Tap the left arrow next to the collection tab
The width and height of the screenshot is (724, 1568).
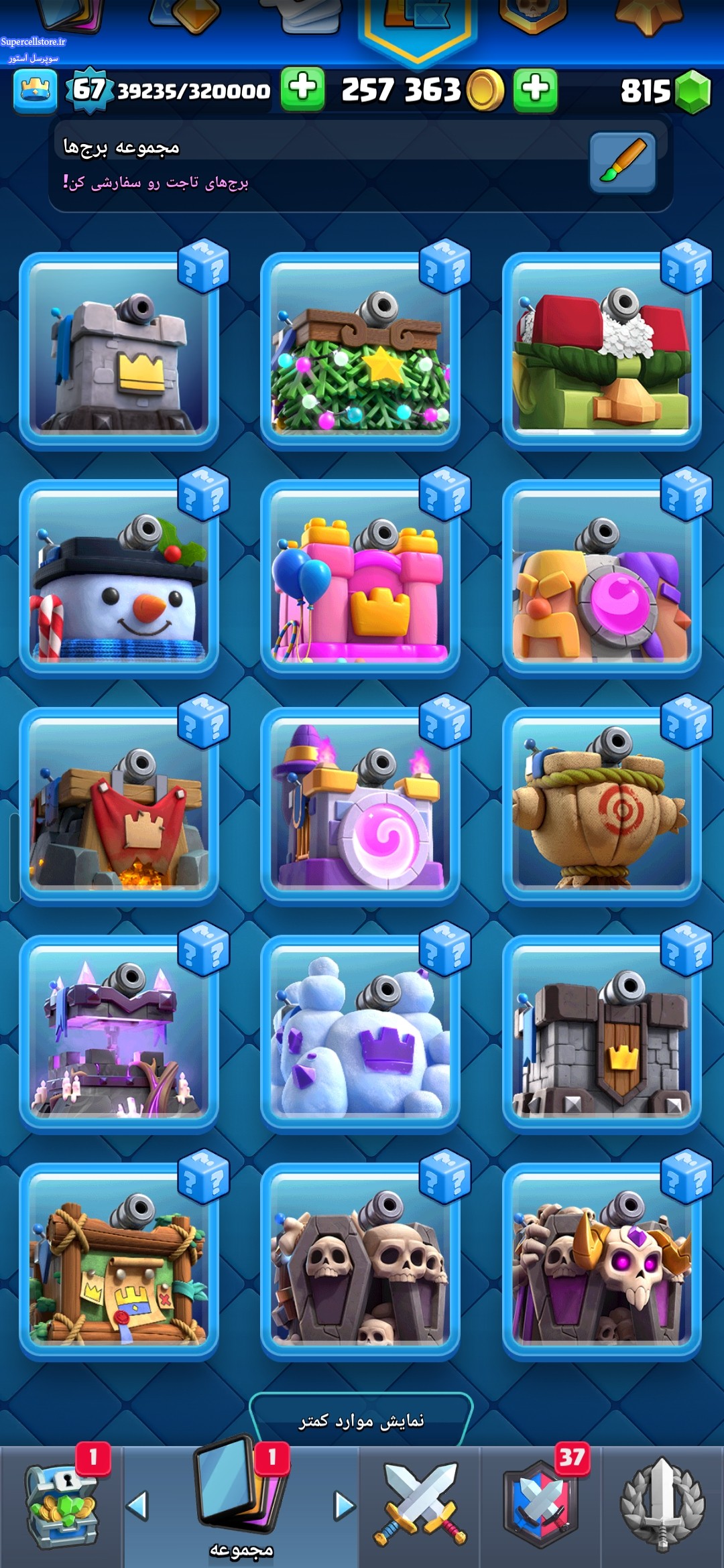(x=137, y=1506)
